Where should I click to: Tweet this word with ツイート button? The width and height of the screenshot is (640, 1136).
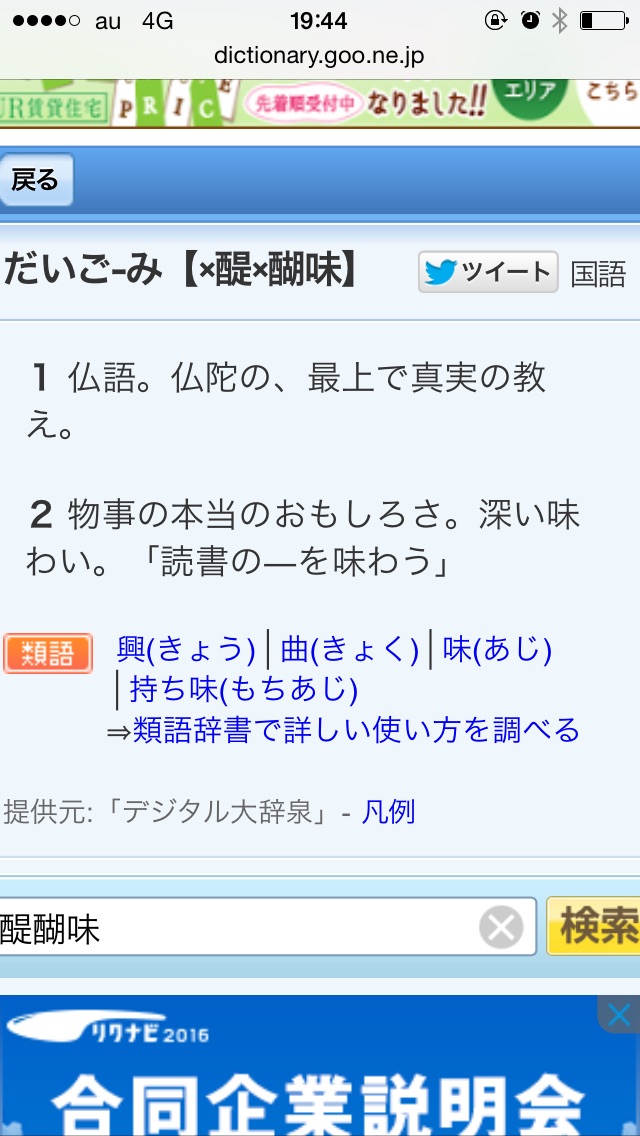[488, 272]
